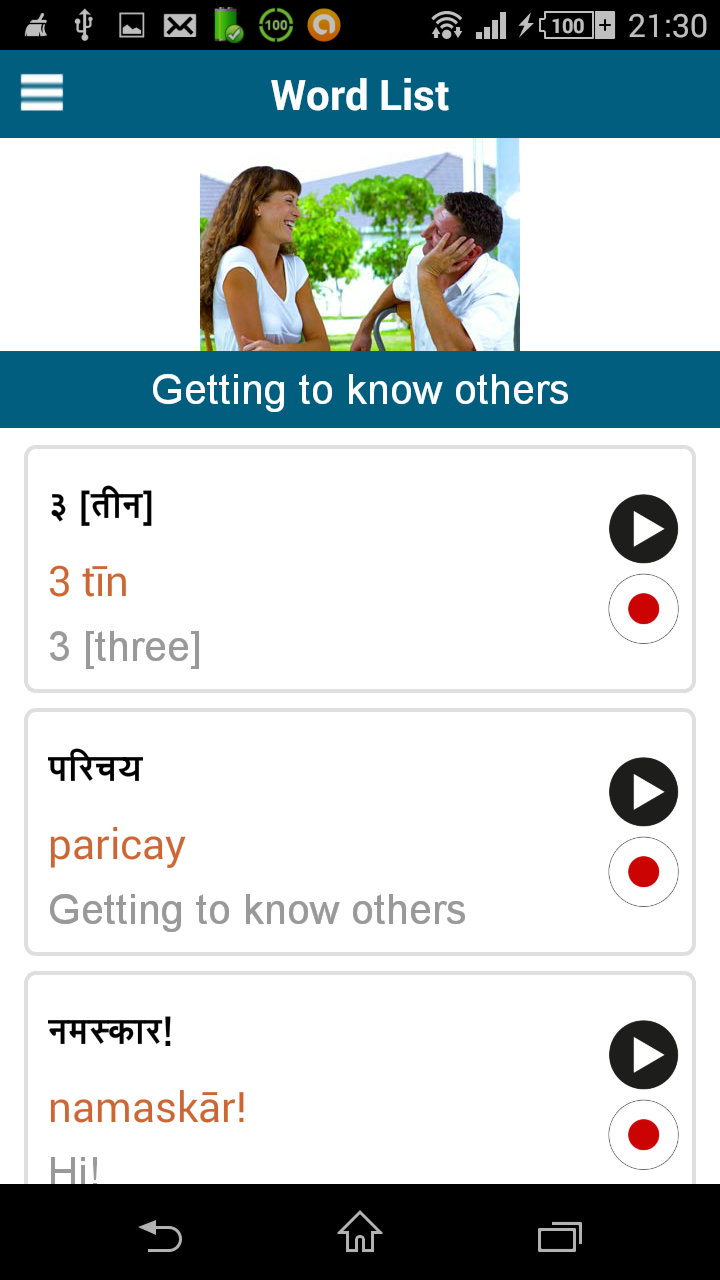Record your pronunciation of namaskār!
Viewport: 720px width, 1280px height.
click(643, 1135)
